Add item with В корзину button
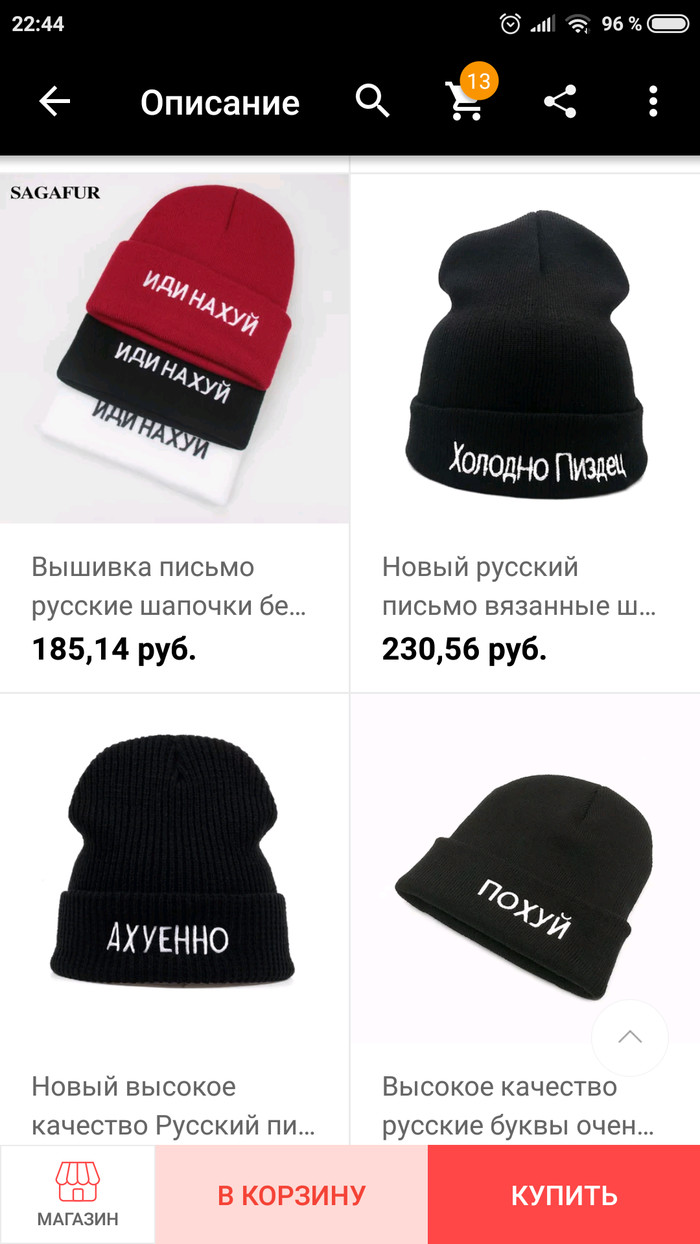This screenshot has width=700, height=1244. tap(291, 1195)
